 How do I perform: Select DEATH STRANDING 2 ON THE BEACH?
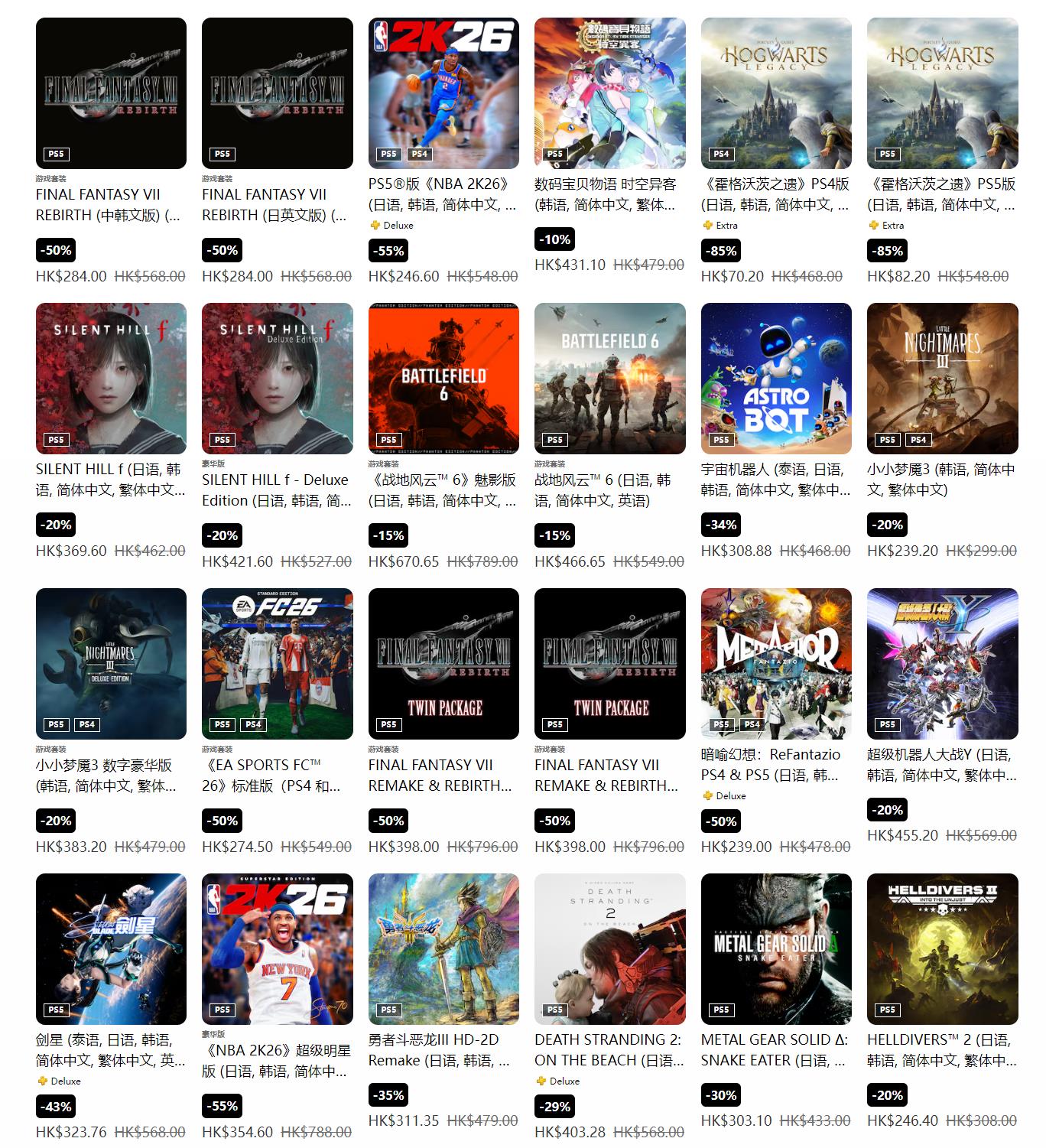click(609, 949)
